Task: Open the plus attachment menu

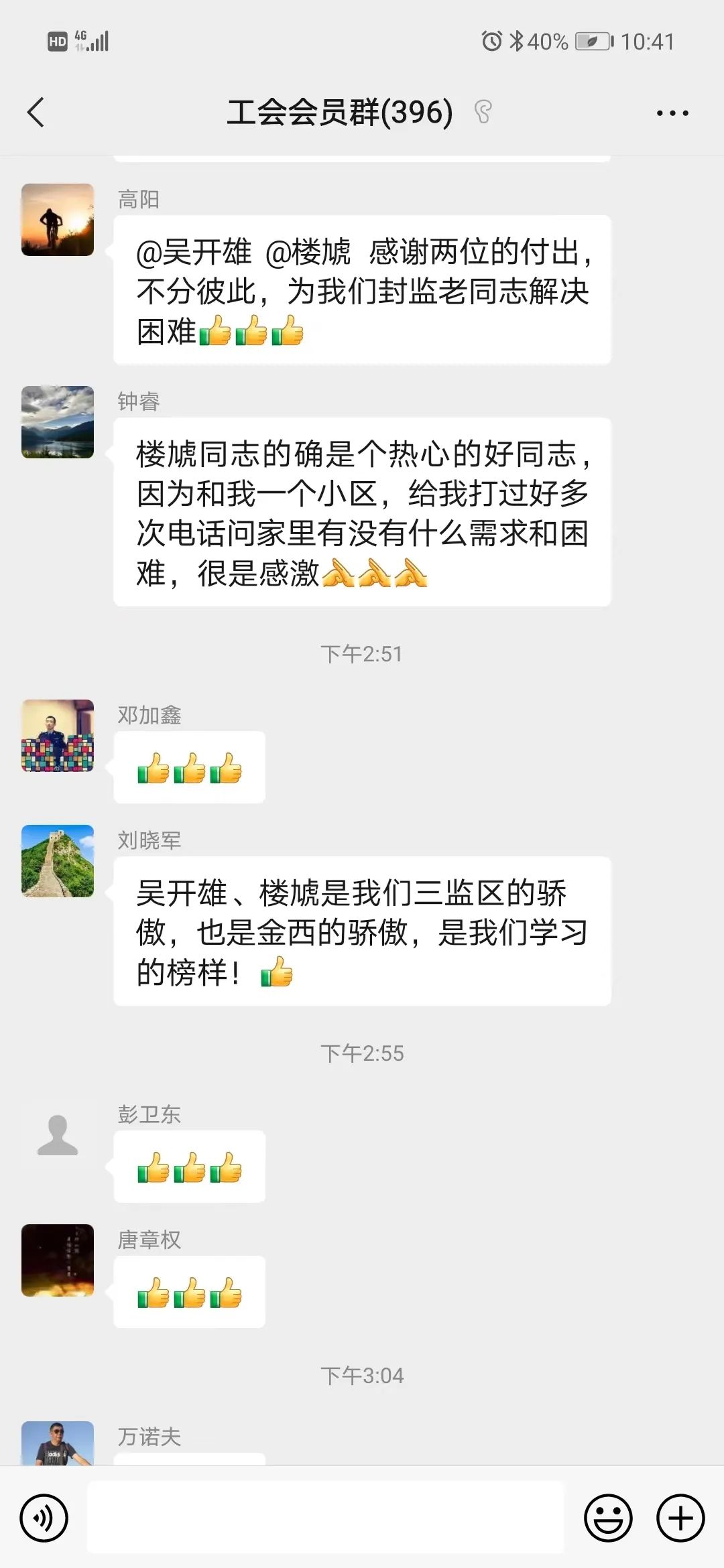Action: coord(680,1518)
